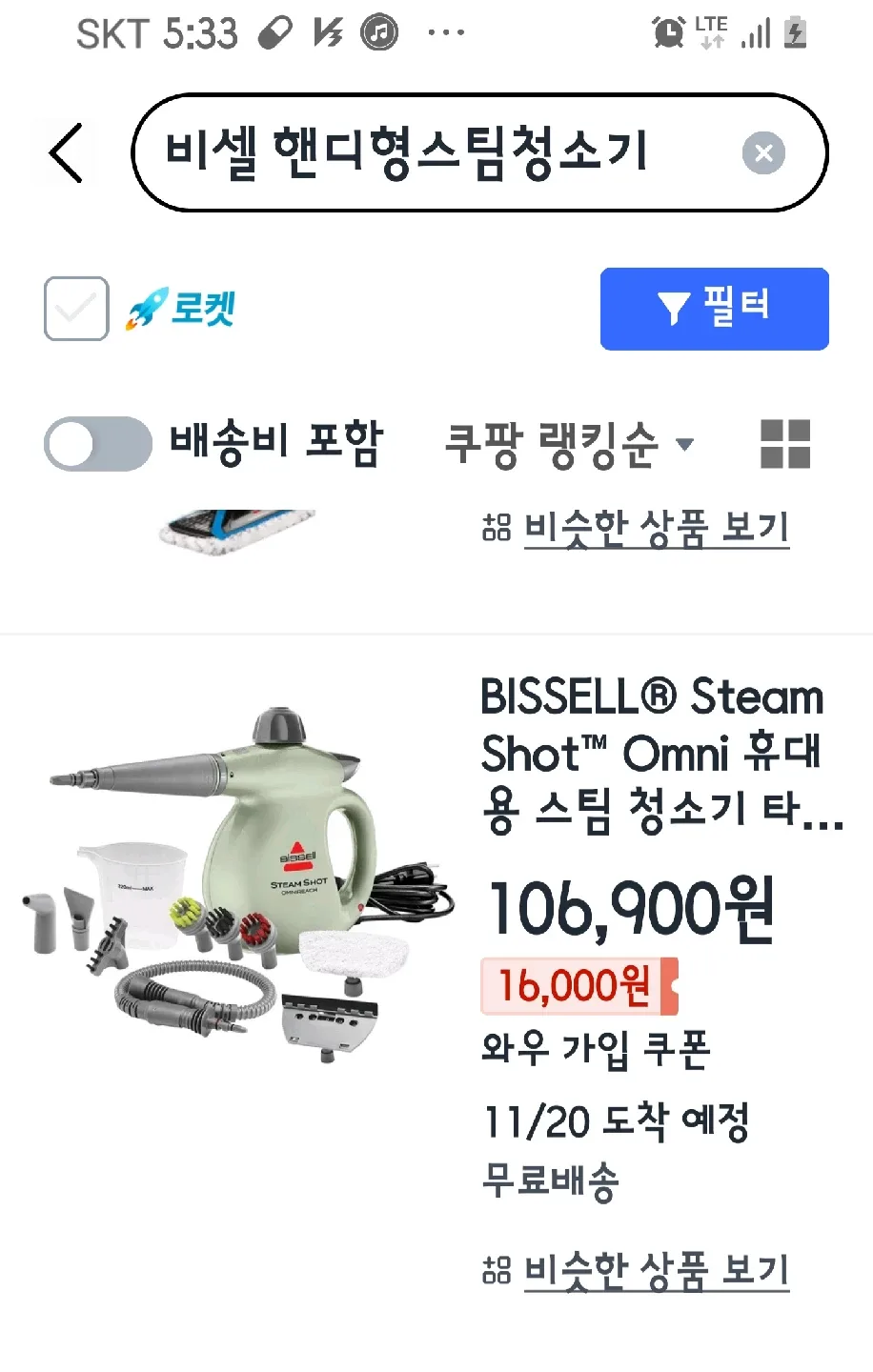Viewport: 873px width, 1372px height.
Task: Tap 비슷한 상품 보기 beside the mop item
Action: coord(656,527)
